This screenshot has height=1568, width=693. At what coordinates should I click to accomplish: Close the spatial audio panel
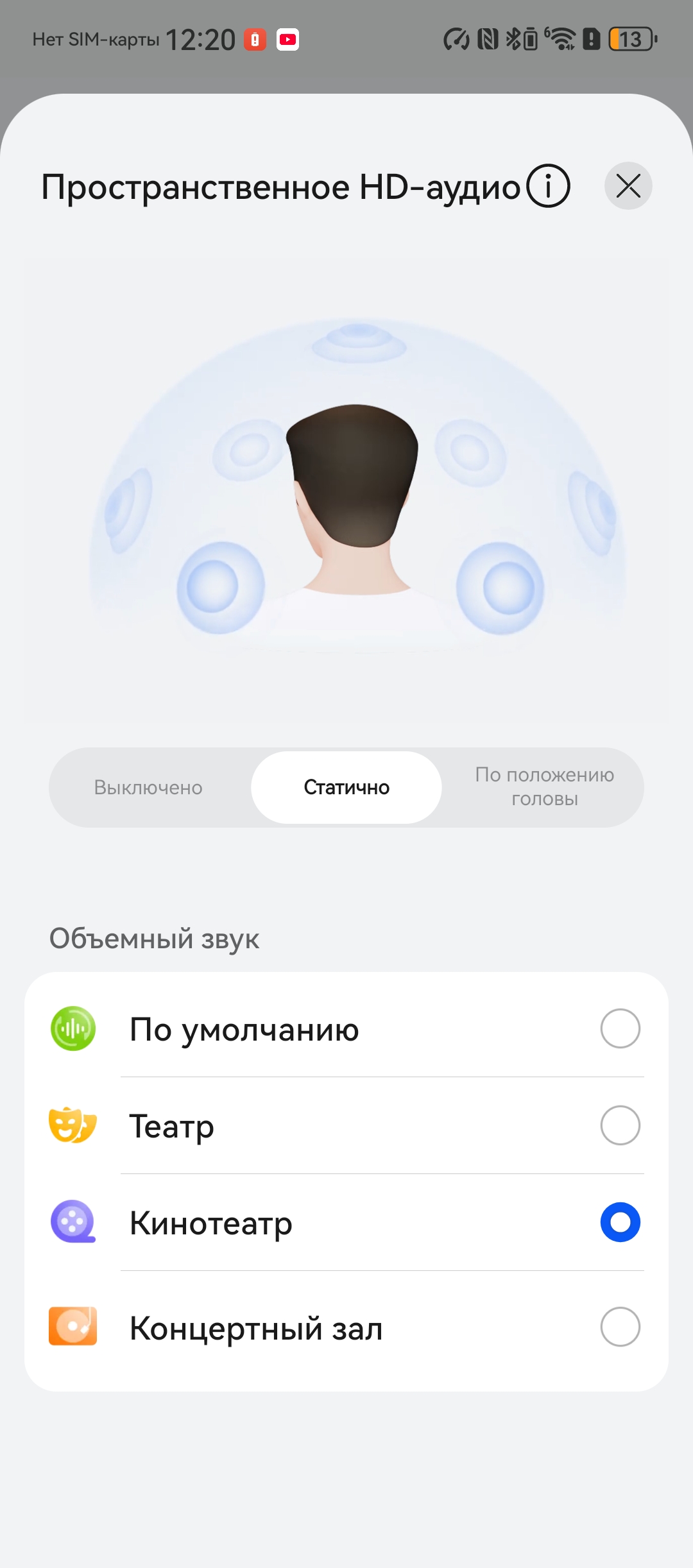pos(628,186)
